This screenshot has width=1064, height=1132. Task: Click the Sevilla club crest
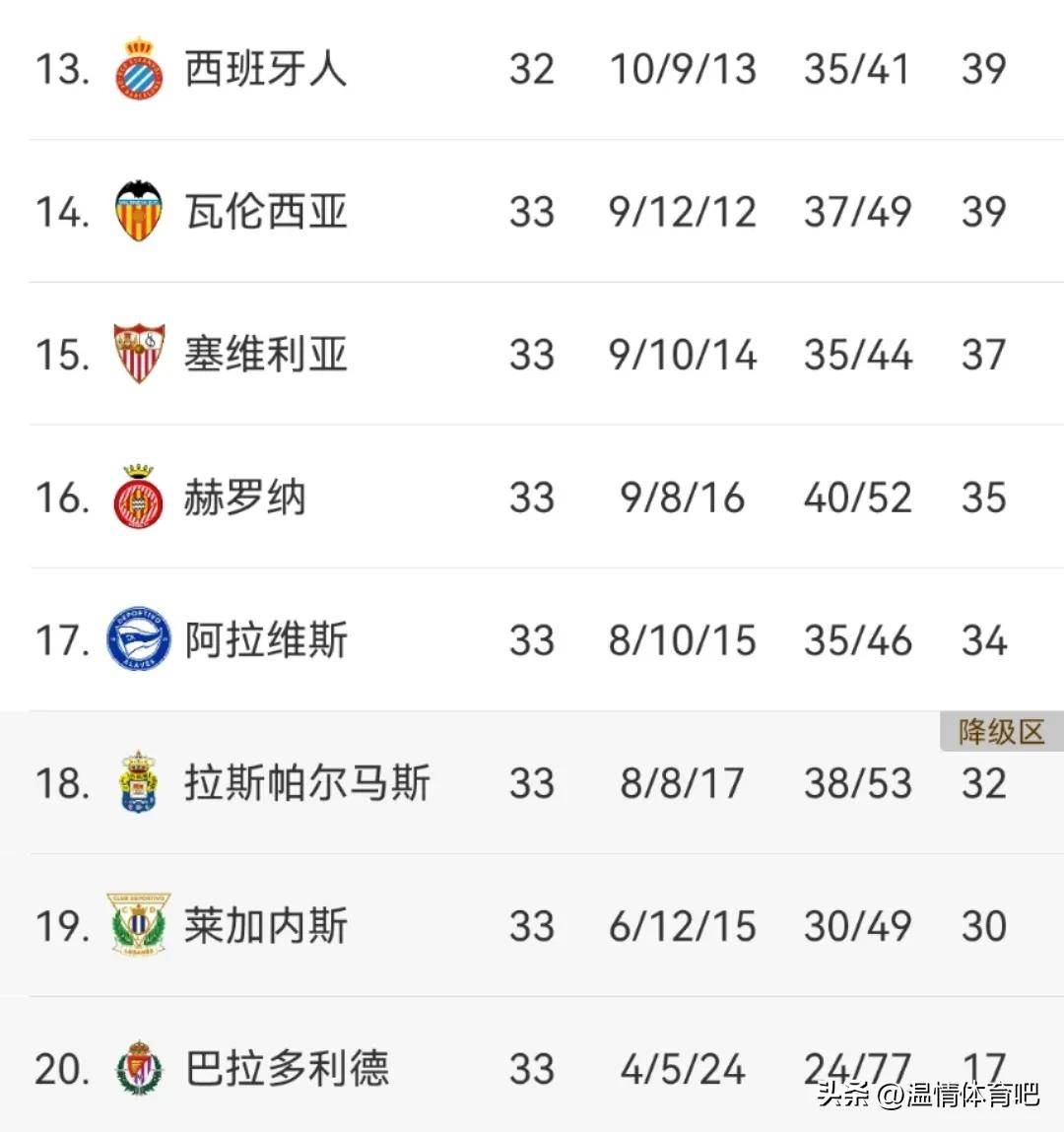(x=139, y=354)
